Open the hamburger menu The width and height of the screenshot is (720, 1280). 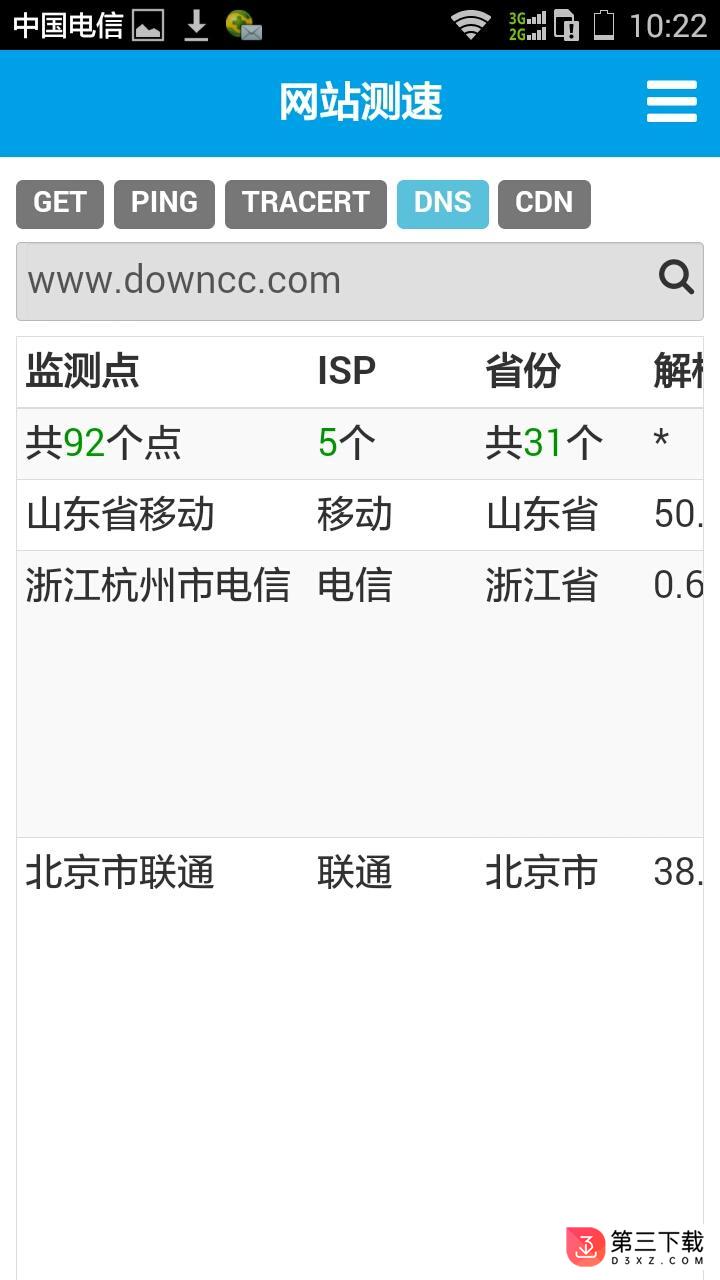point(671,102)
